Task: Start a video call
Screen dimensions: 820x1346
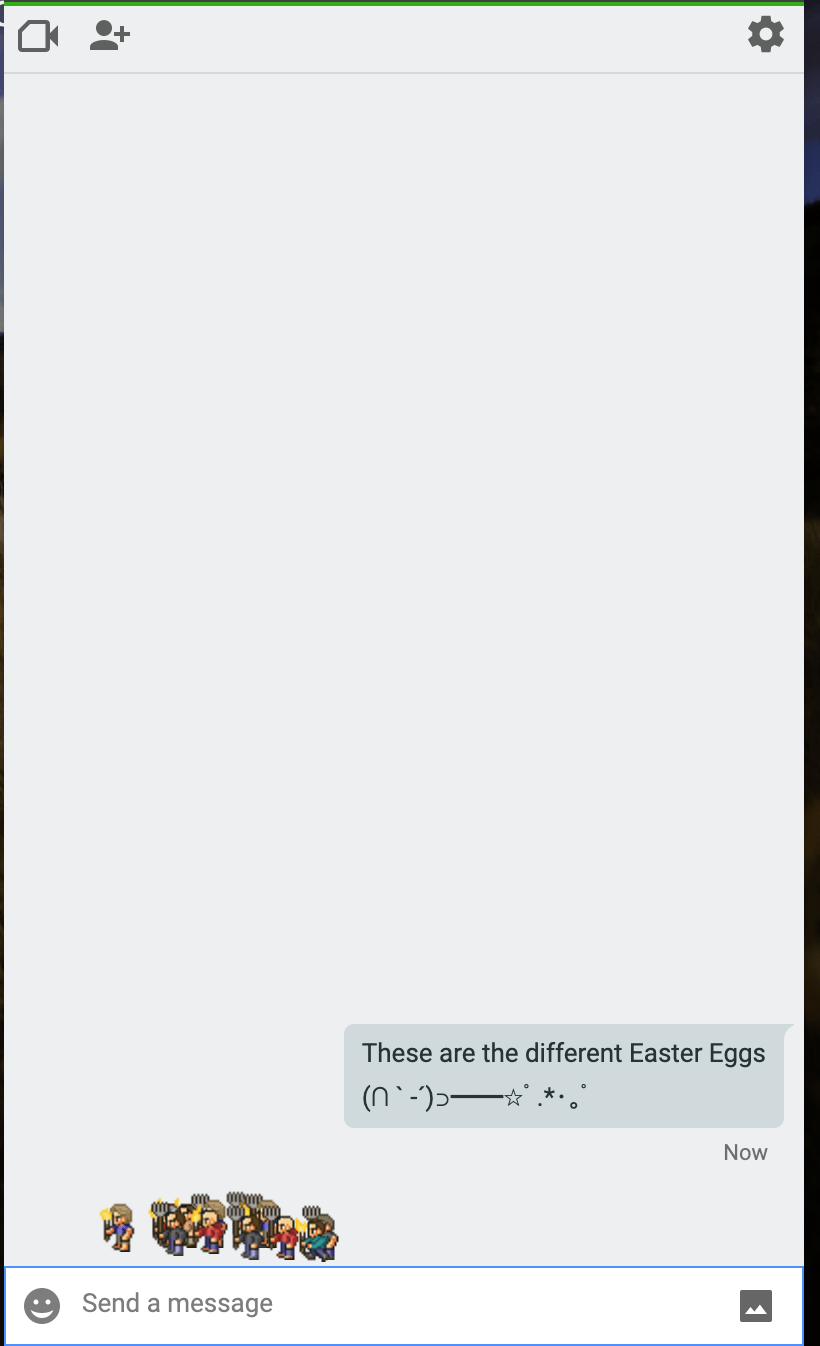Action: pos(38,37)
